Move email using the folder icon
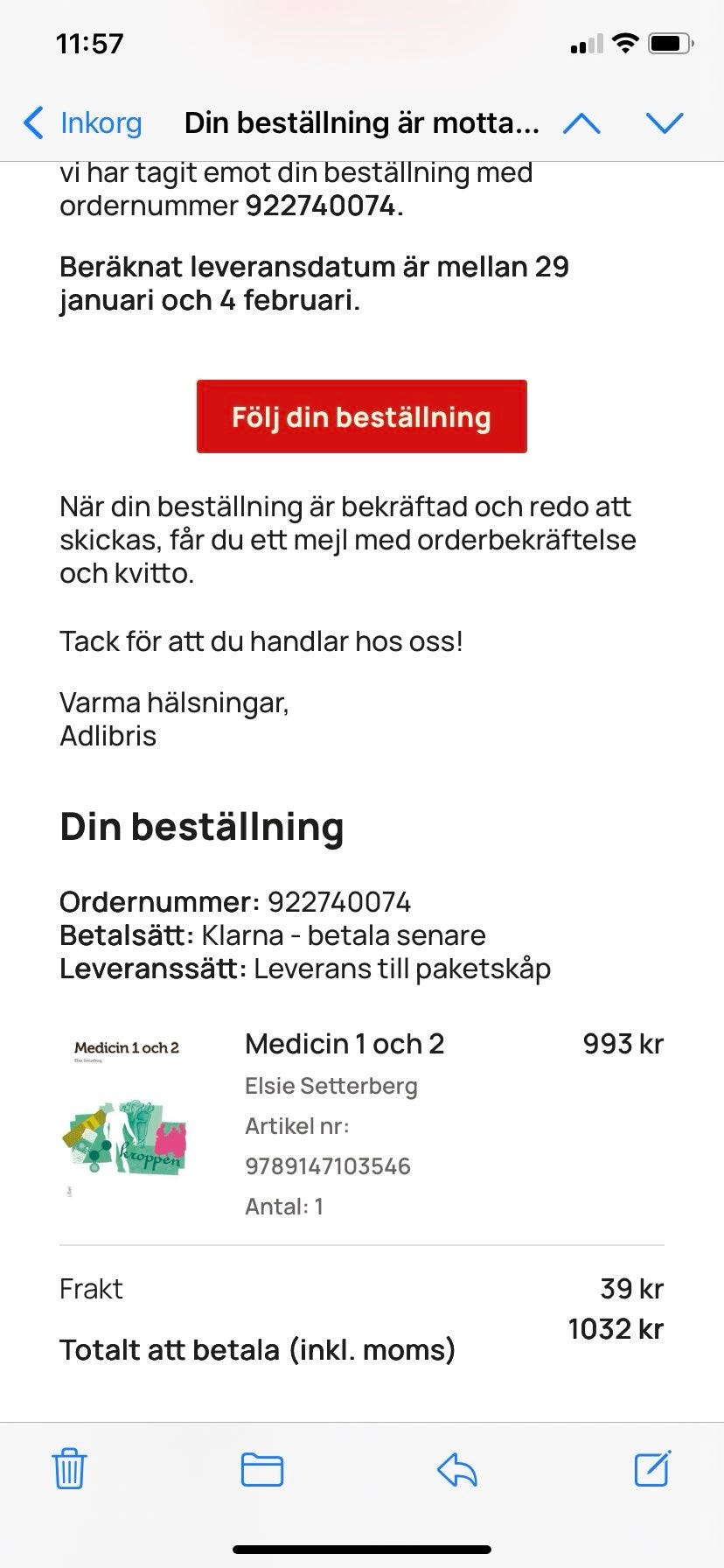The height and width of the screenshot is (1568, 724). [x=263, y=1470]
